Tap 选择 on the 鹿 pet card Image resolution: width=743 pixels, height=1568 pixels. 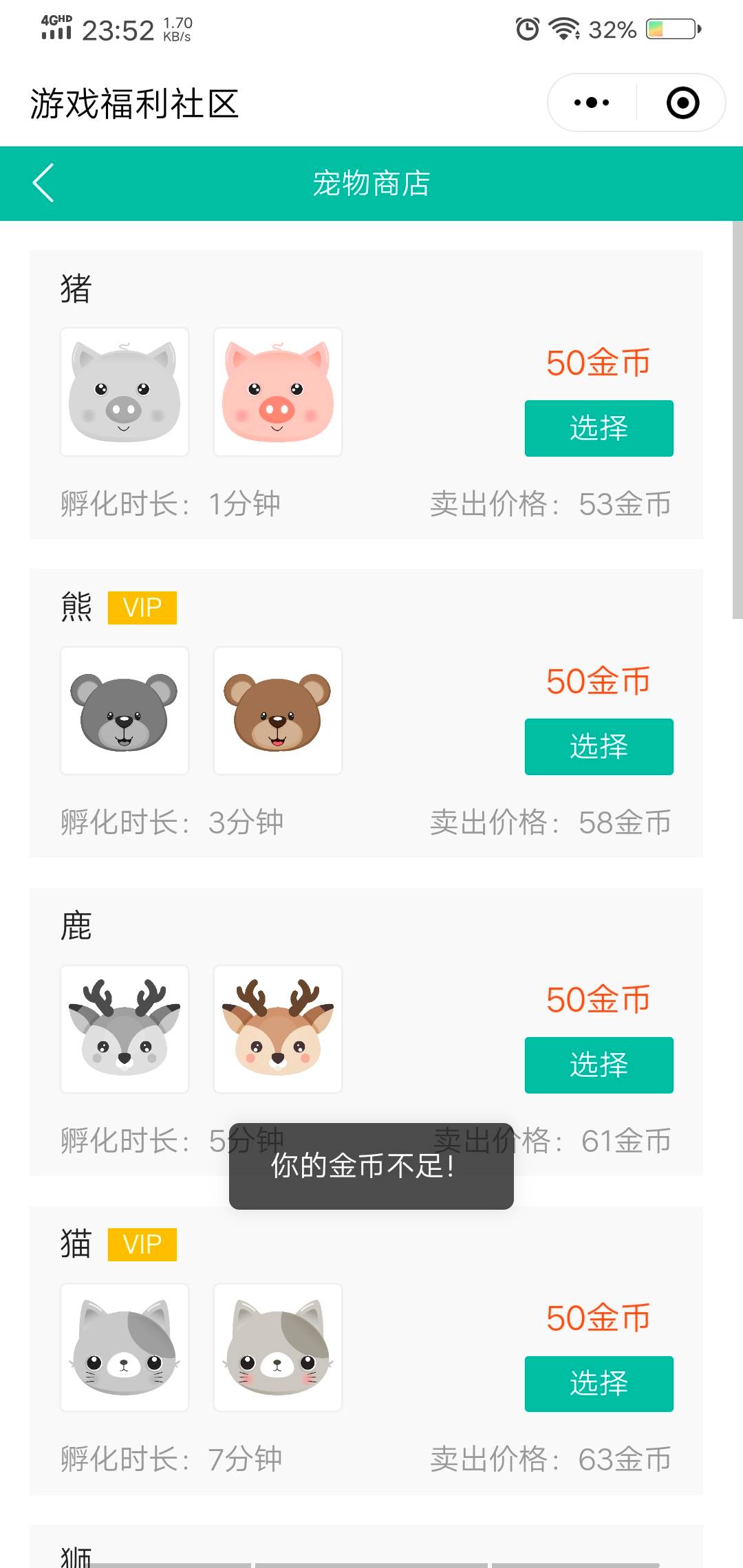(599, 1065)
